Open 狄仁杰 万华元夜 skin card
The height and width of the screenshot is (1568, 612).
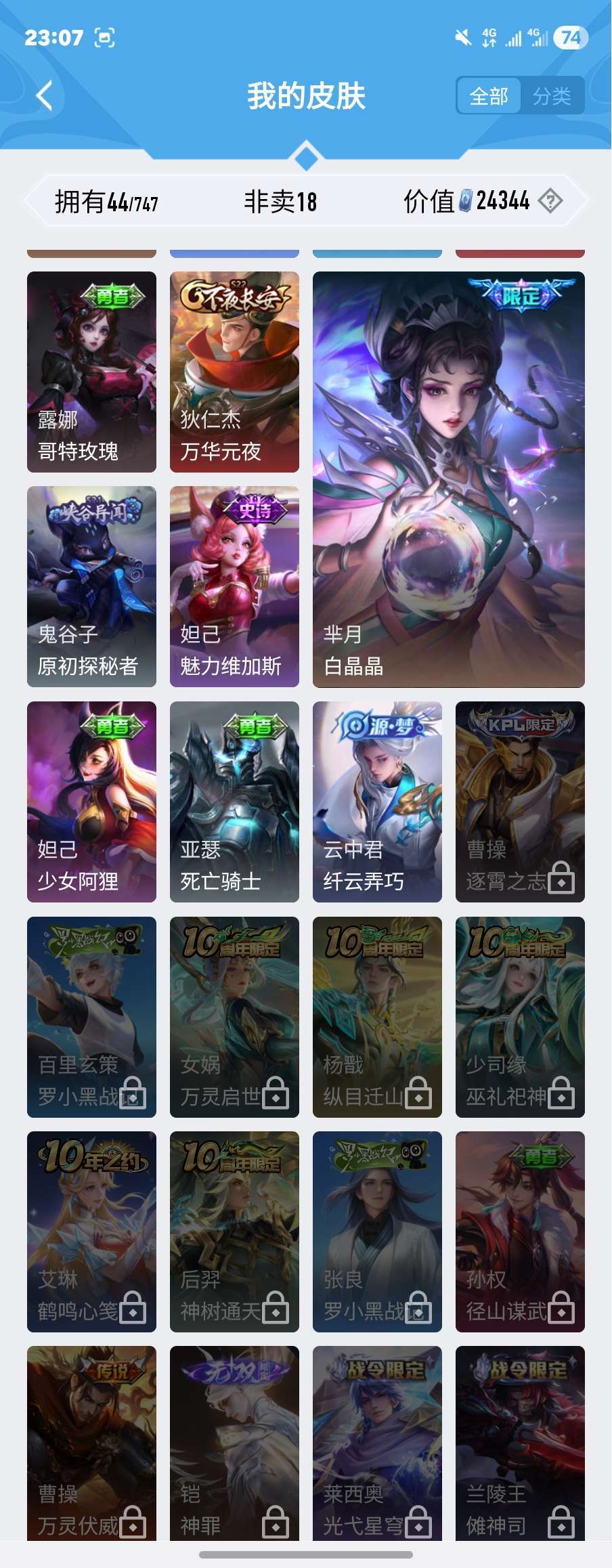(x=234, y=372)
